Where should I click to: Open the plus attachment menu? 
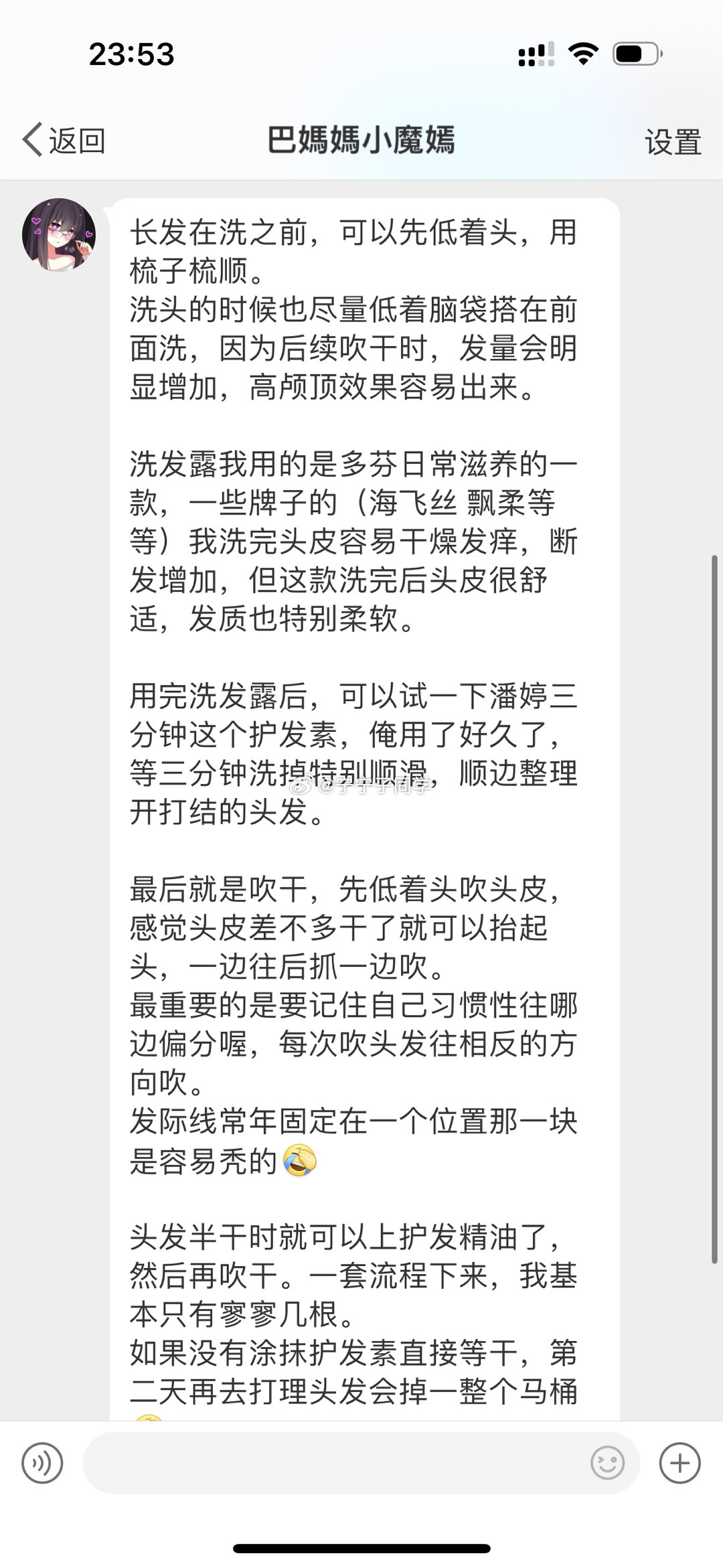tap(680, 1464)
